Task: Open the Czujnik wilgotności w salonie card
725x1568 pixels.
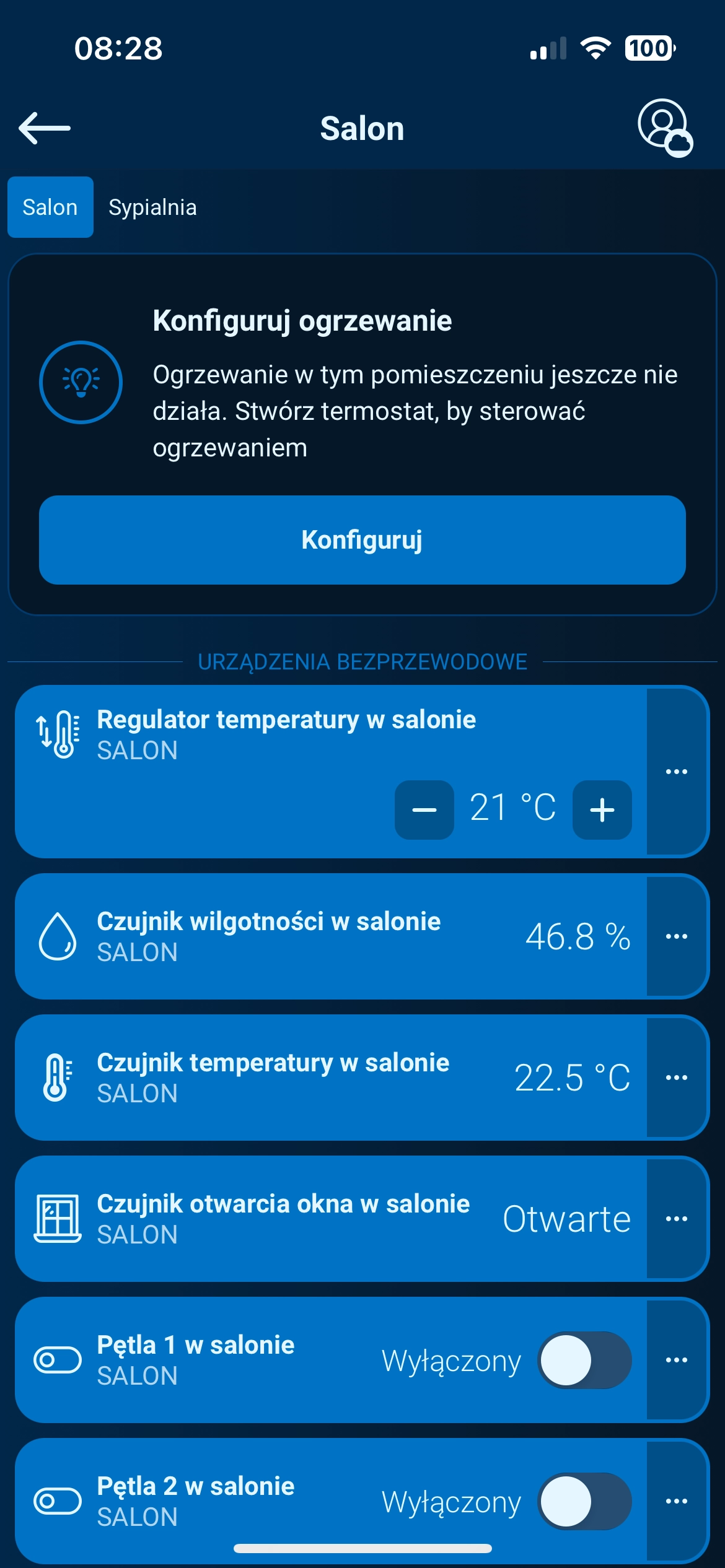Action: [x=269, y=936]
